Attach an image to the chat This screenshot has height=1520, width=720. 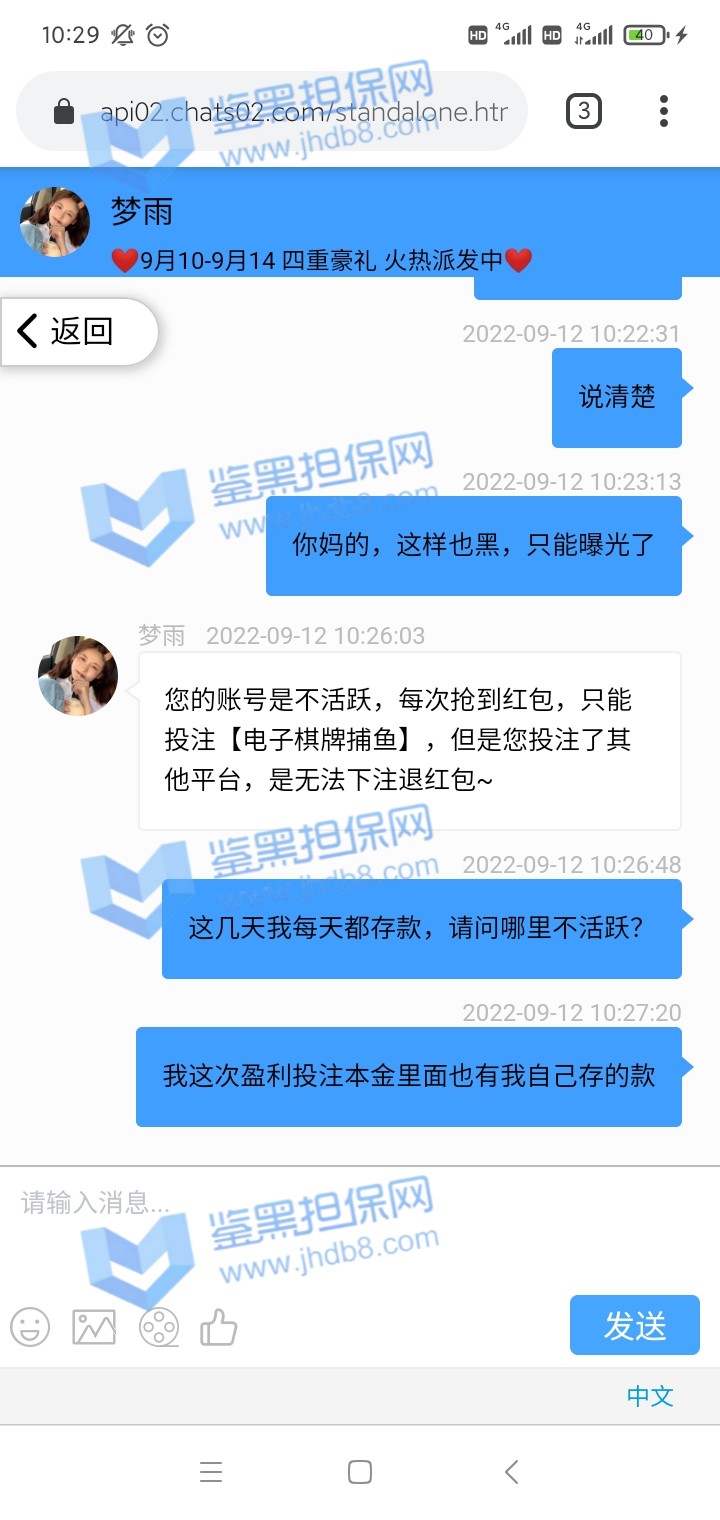pyautogui.click(x=94, y=1327)
